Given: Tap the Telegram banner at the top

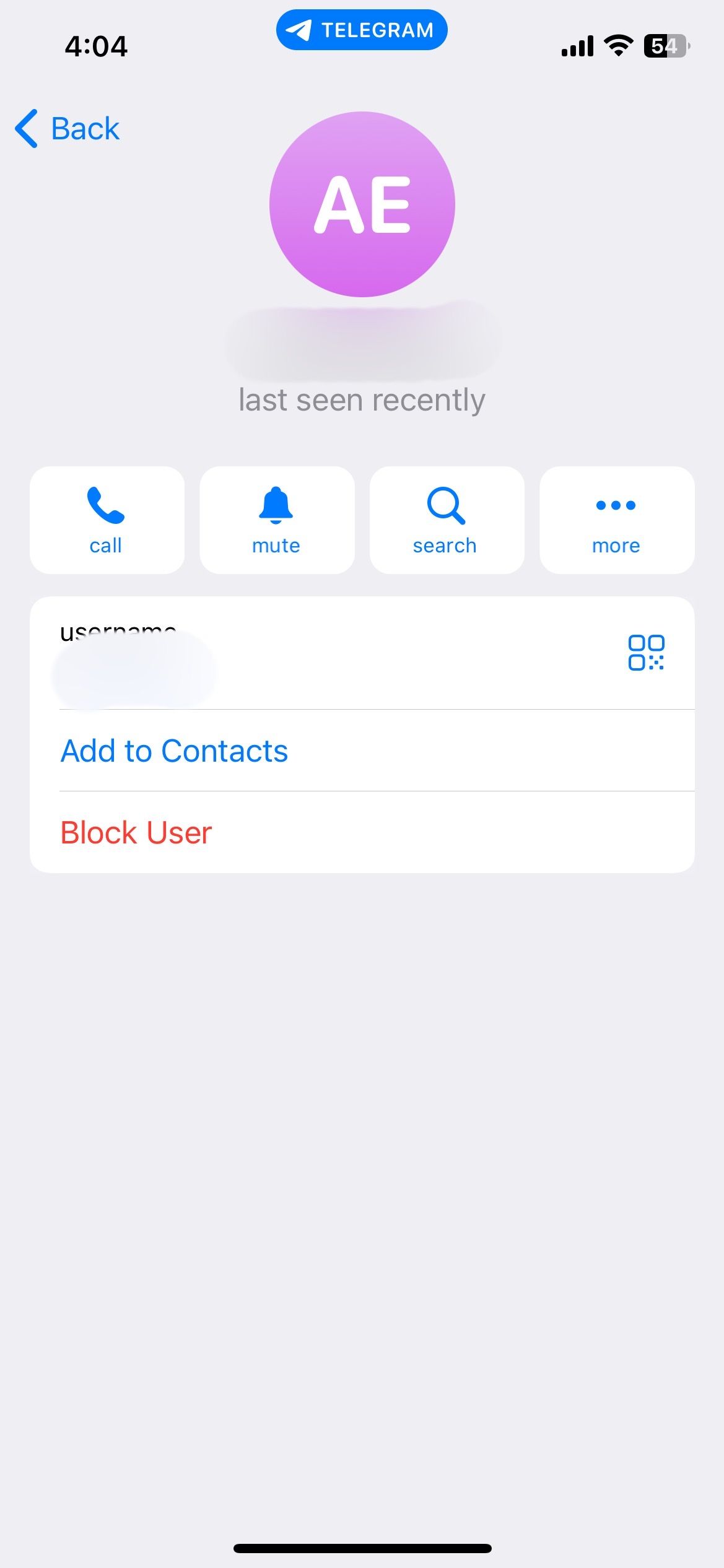Looking at the screenshot, I should (362, 29).
